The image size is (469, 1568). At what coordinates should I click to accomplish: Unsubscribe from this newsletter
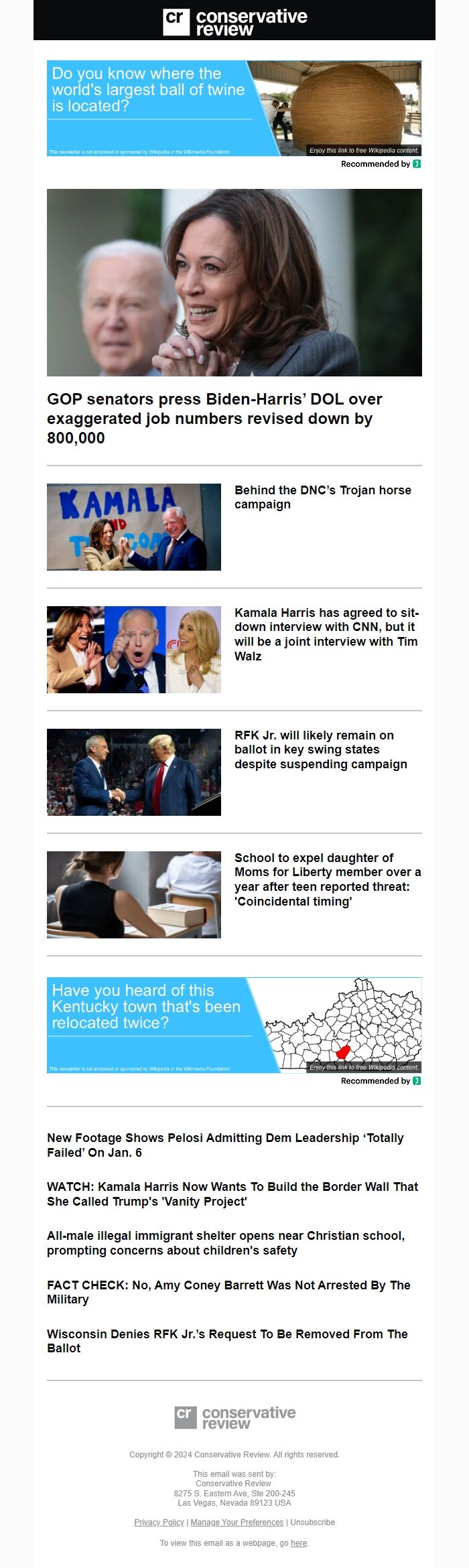pos(312,1522)
